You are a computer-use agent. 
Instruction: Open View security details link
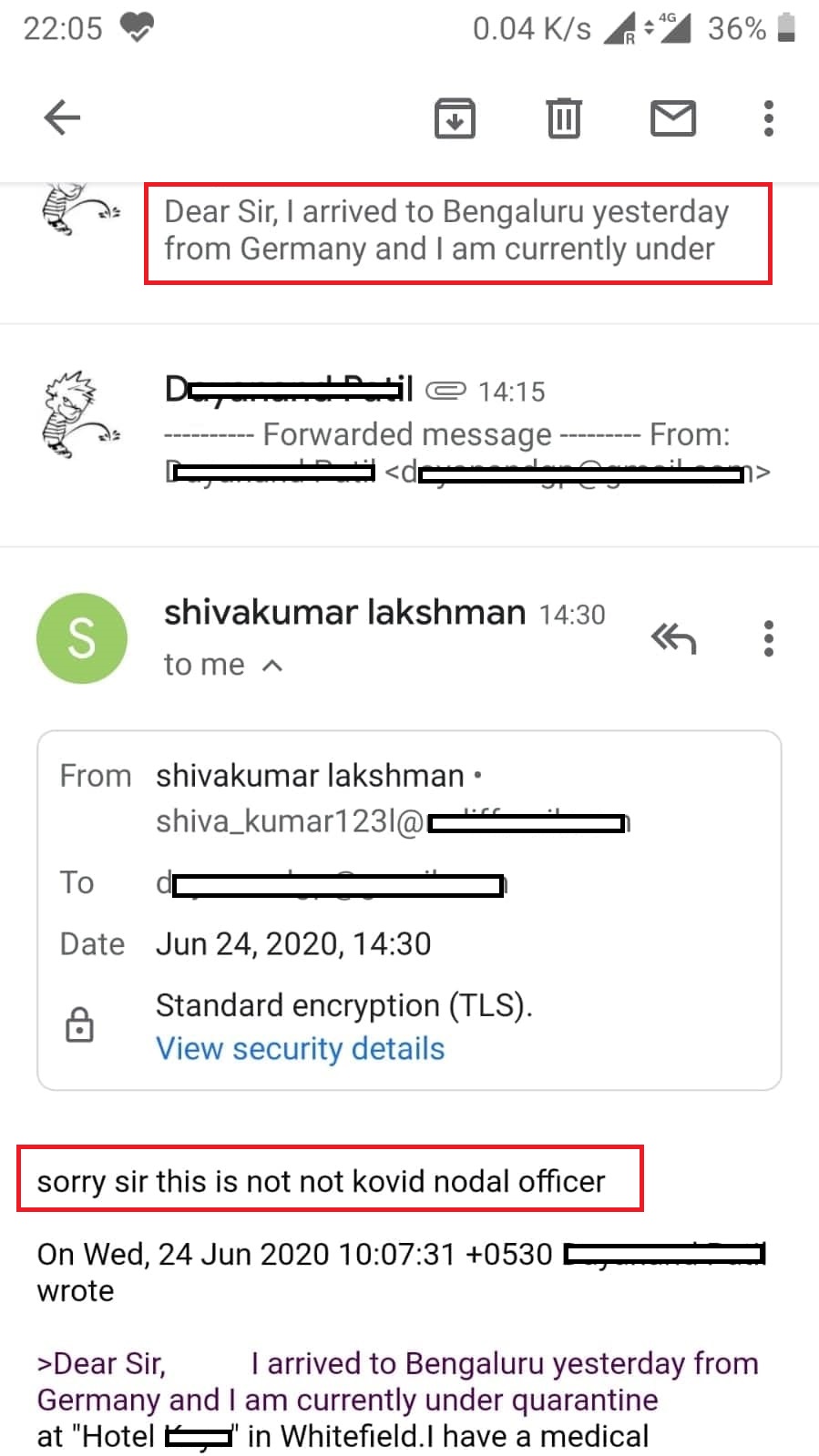[x=300, y=1049]
